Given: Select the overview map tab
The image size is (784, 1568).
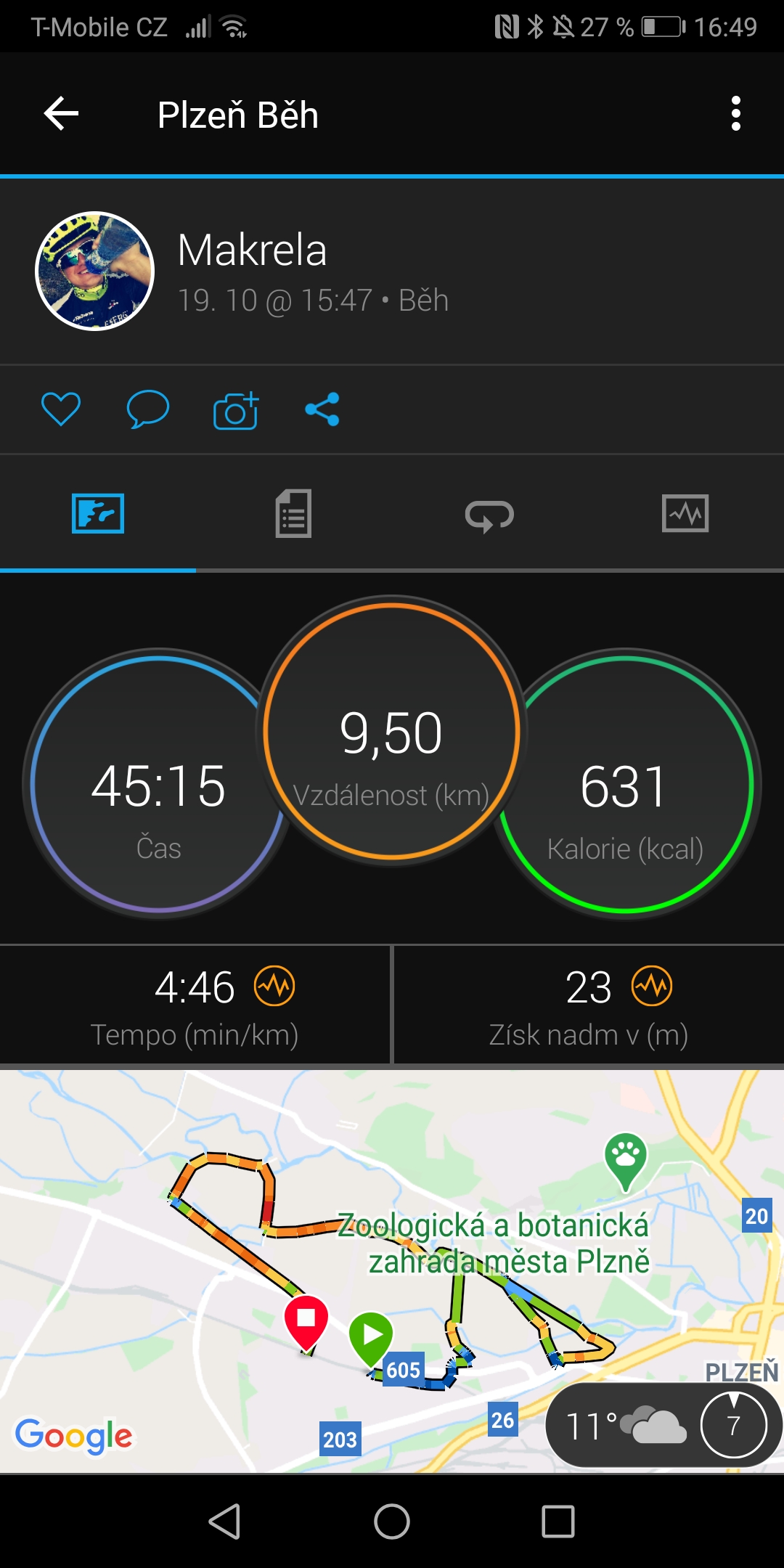Looking at the screenshot, I should pyautogui.click(x=98, y=514).
